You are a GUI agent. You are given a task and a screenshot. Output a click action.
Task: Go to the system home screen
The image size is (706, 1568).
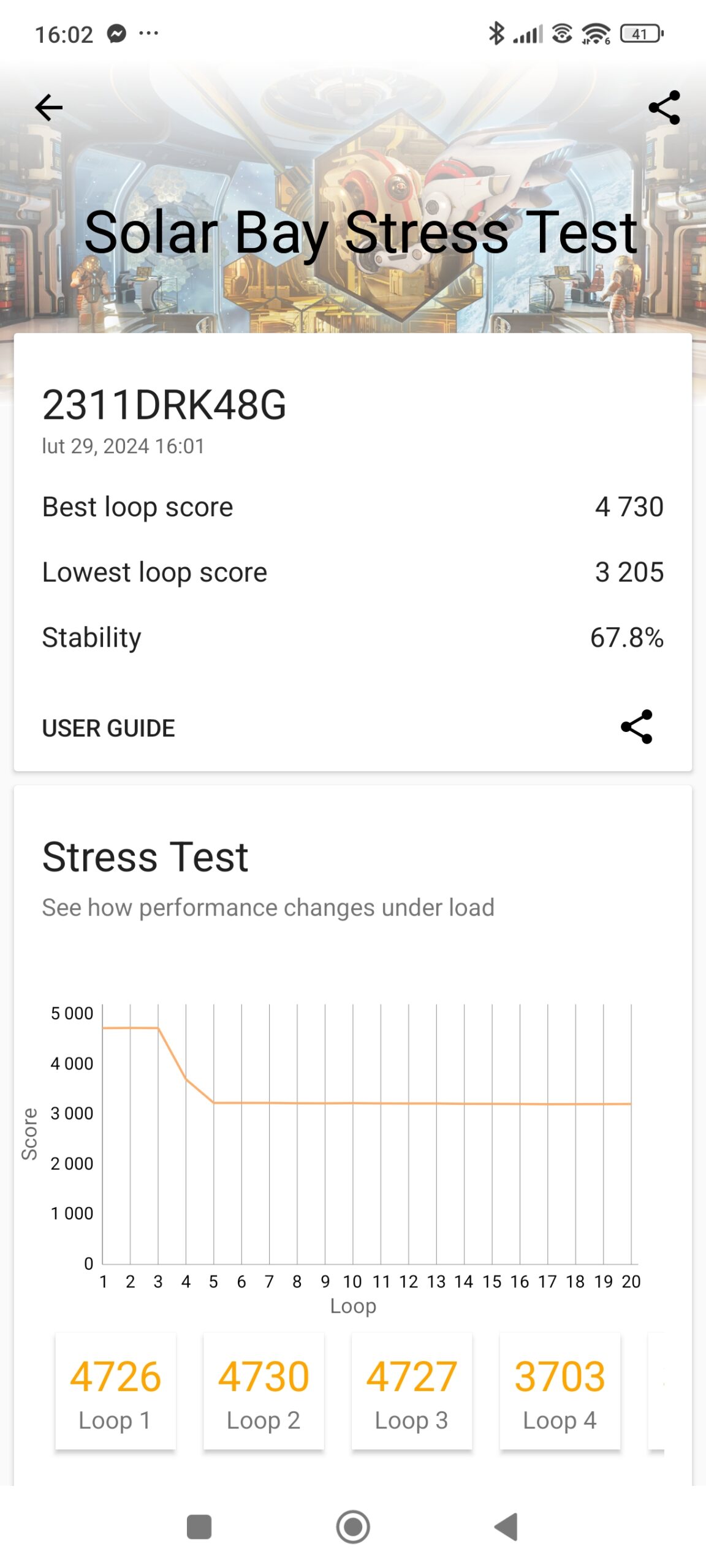[x=353, y=1527]
